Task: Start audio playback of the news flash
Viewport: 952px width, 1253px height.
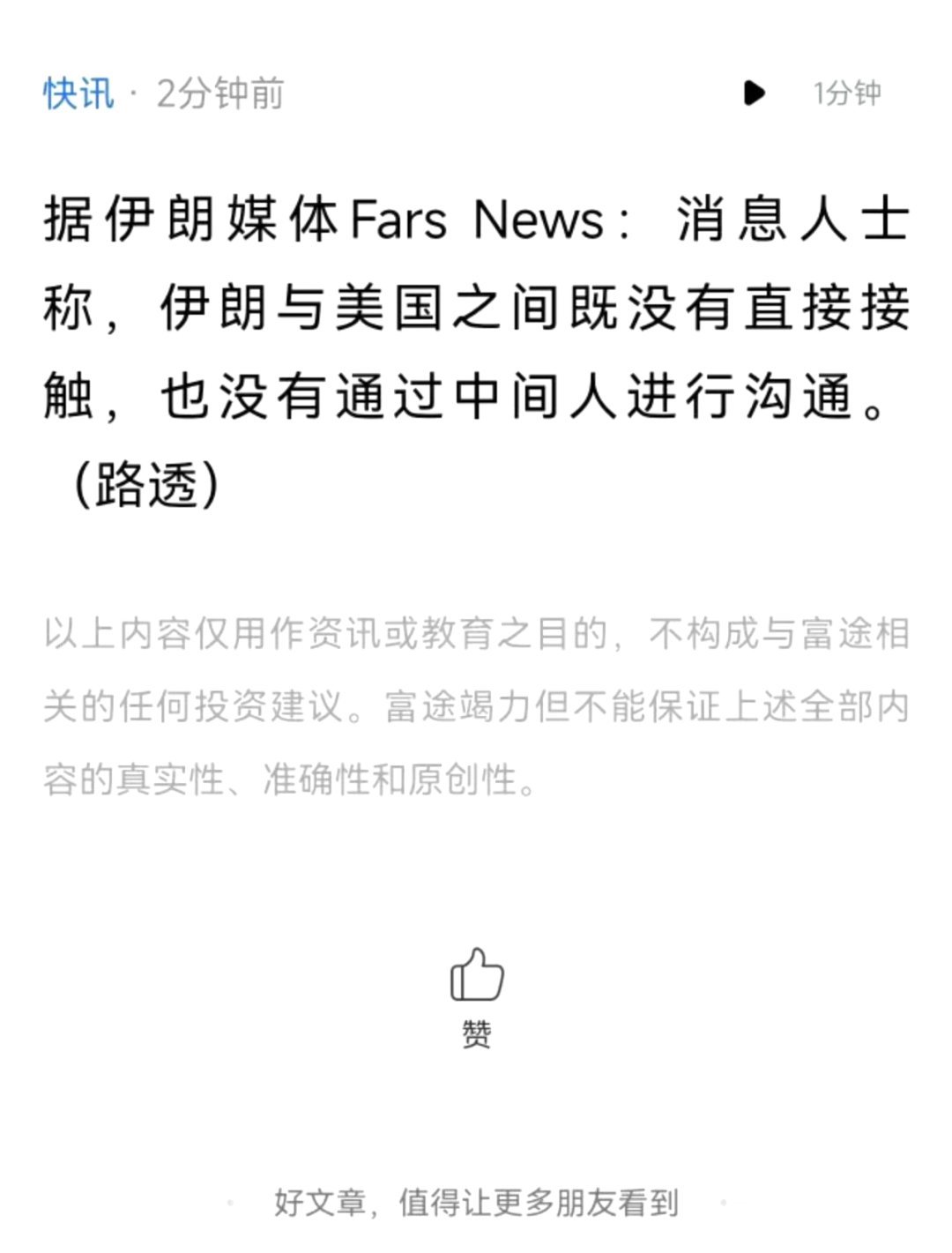Action: (754, 94)
